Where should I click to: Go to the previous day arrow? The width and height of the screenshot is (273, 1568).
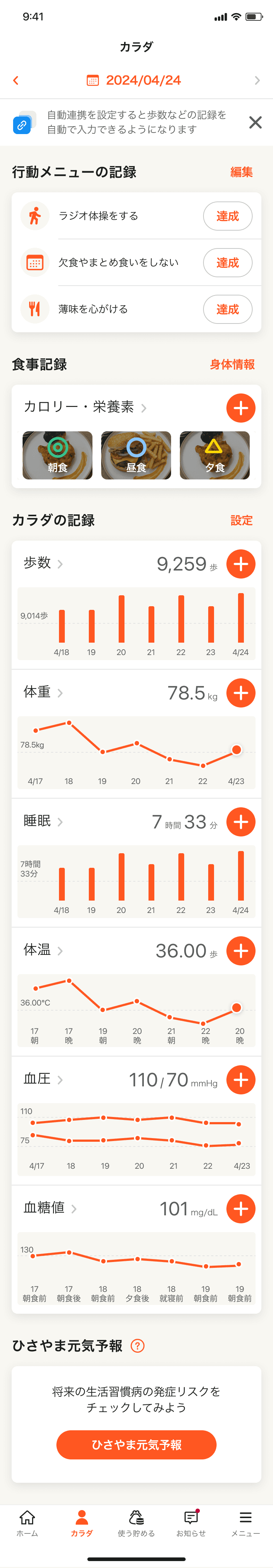click(x=16, y=81)
